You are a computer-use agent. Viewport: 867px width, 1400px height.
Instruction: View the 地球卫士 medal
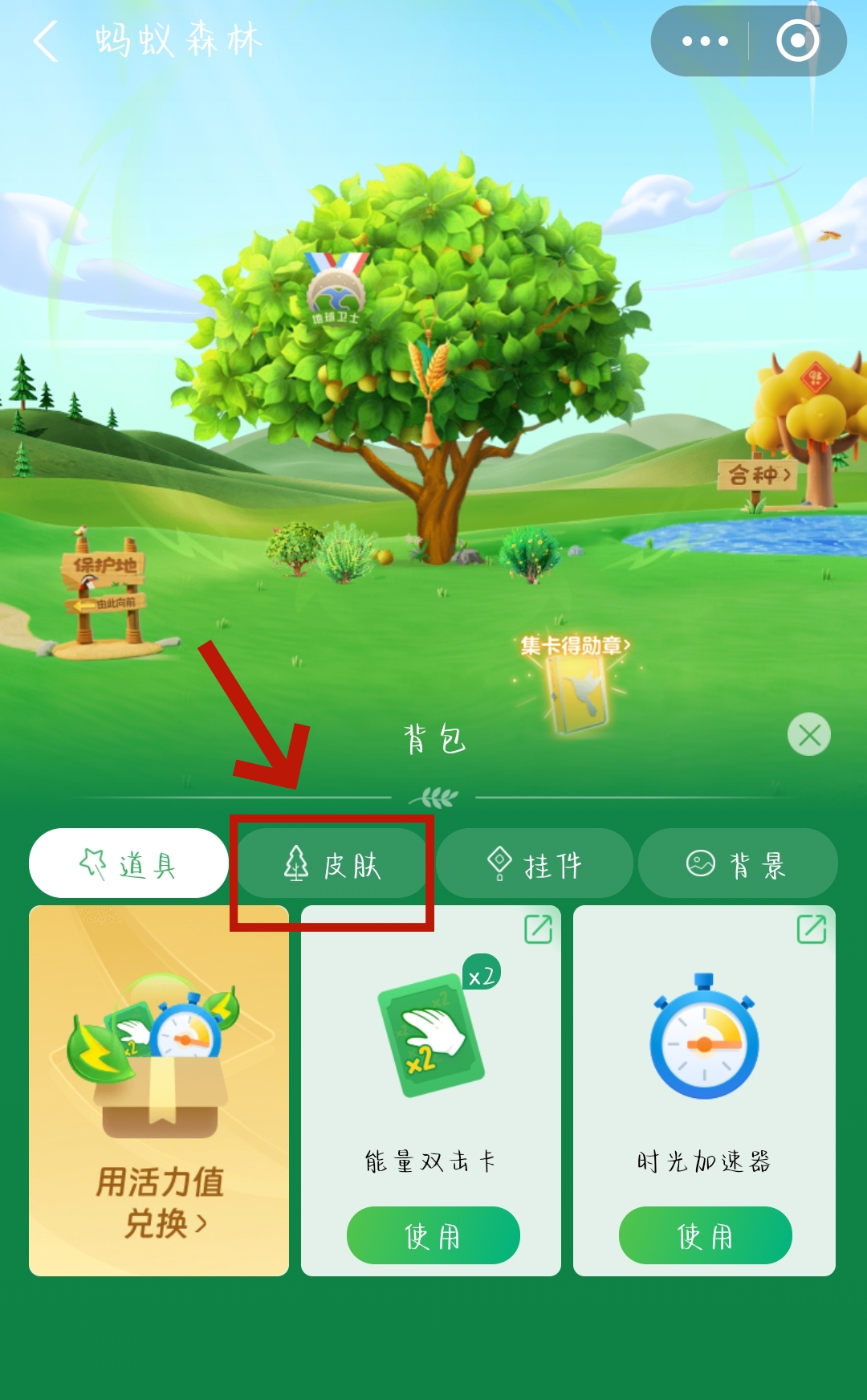336,291
